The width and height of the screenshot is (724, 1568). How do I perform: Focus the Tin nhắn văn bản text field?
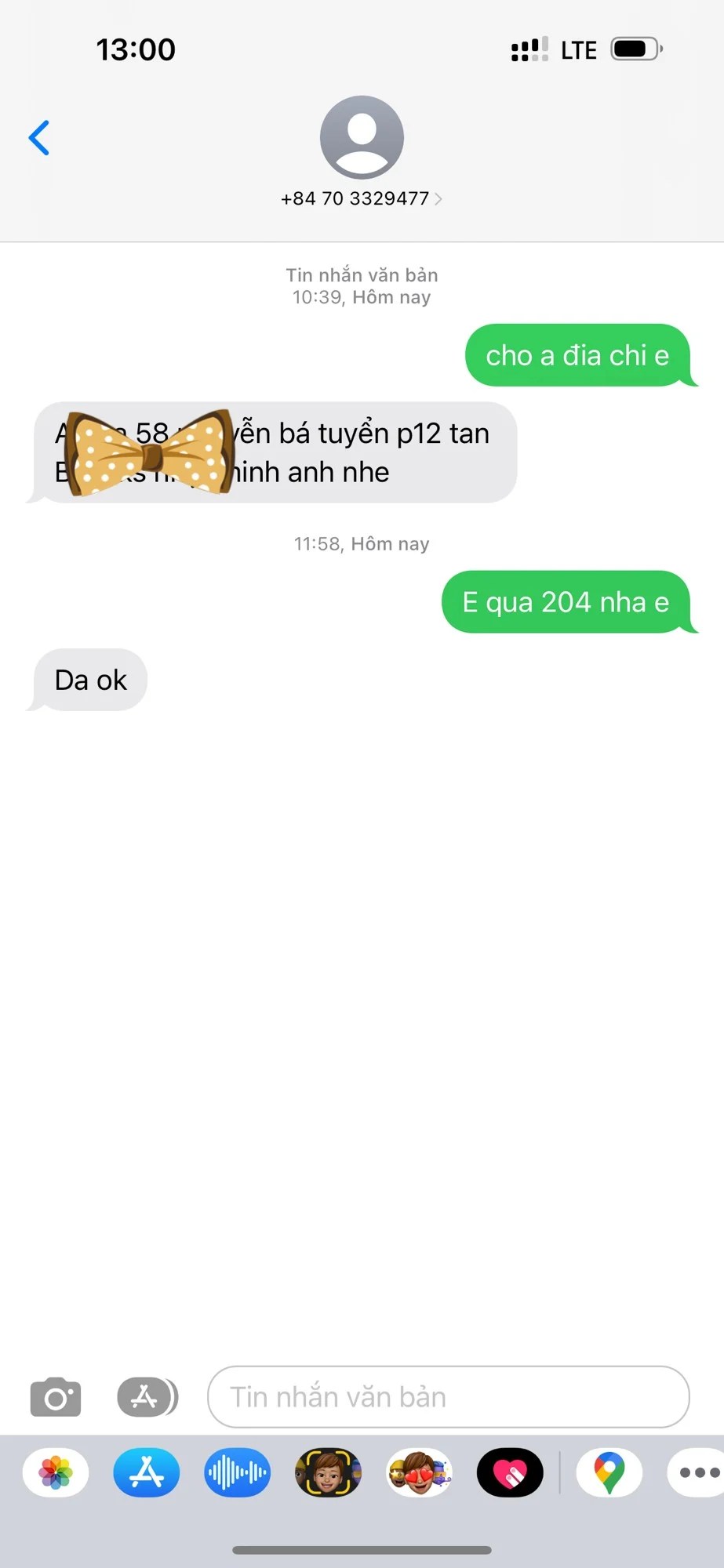(x=447, y=1397)
